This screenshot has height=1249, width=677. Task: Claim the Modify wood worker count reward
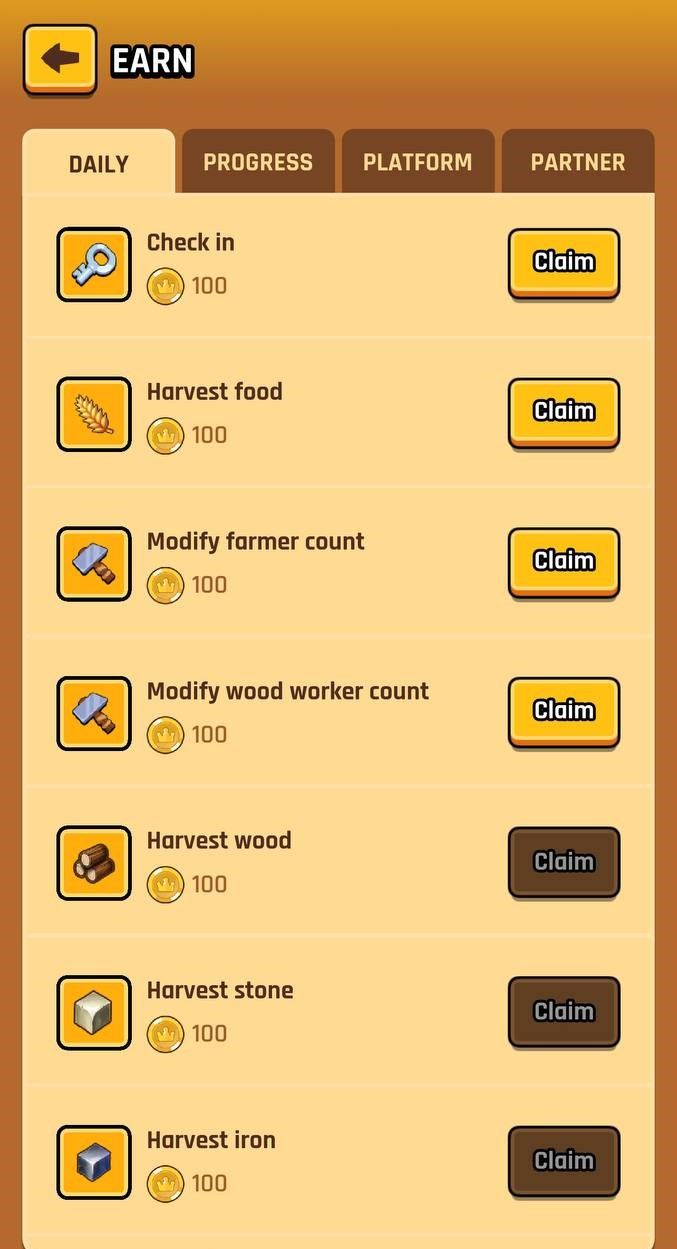click(563, 711)
